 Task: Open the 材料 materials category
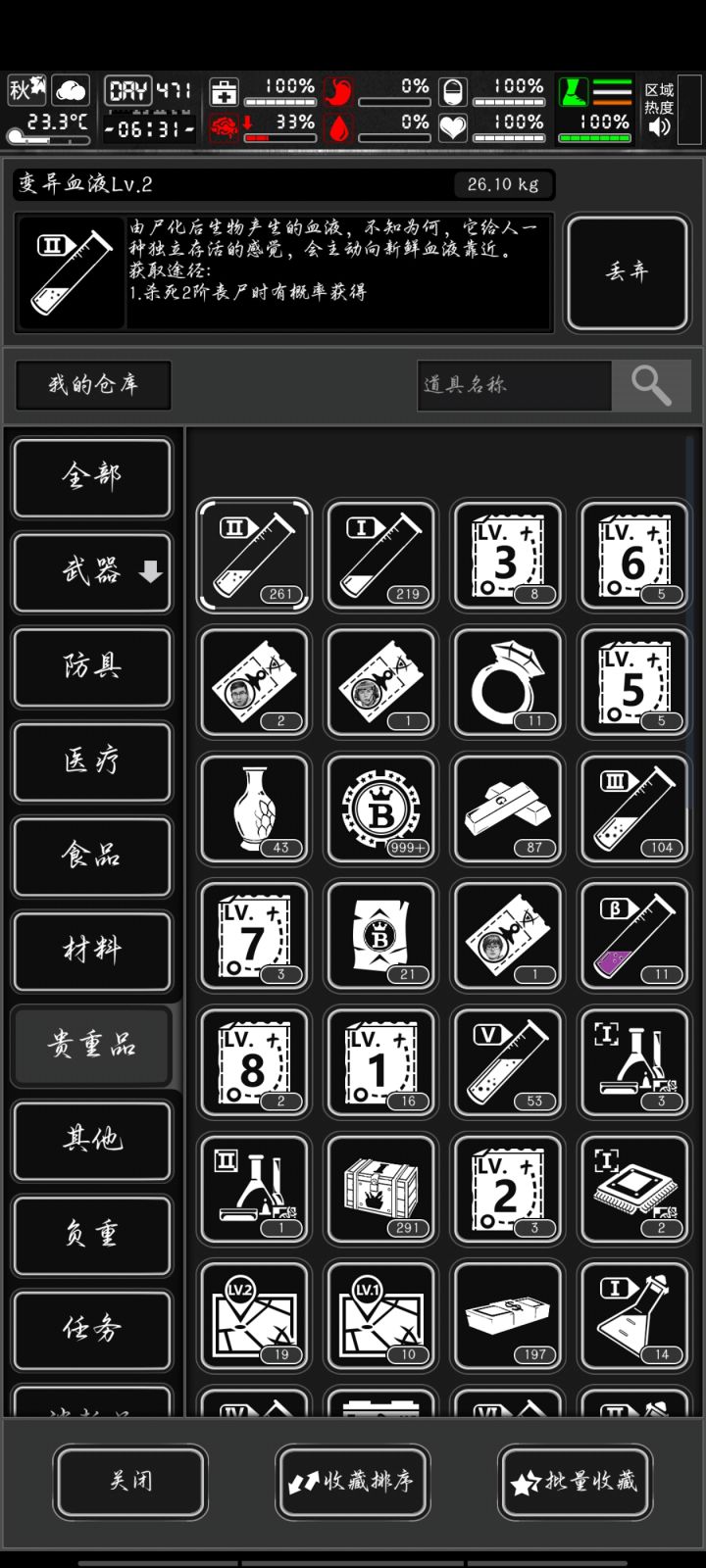click(92, 951)
